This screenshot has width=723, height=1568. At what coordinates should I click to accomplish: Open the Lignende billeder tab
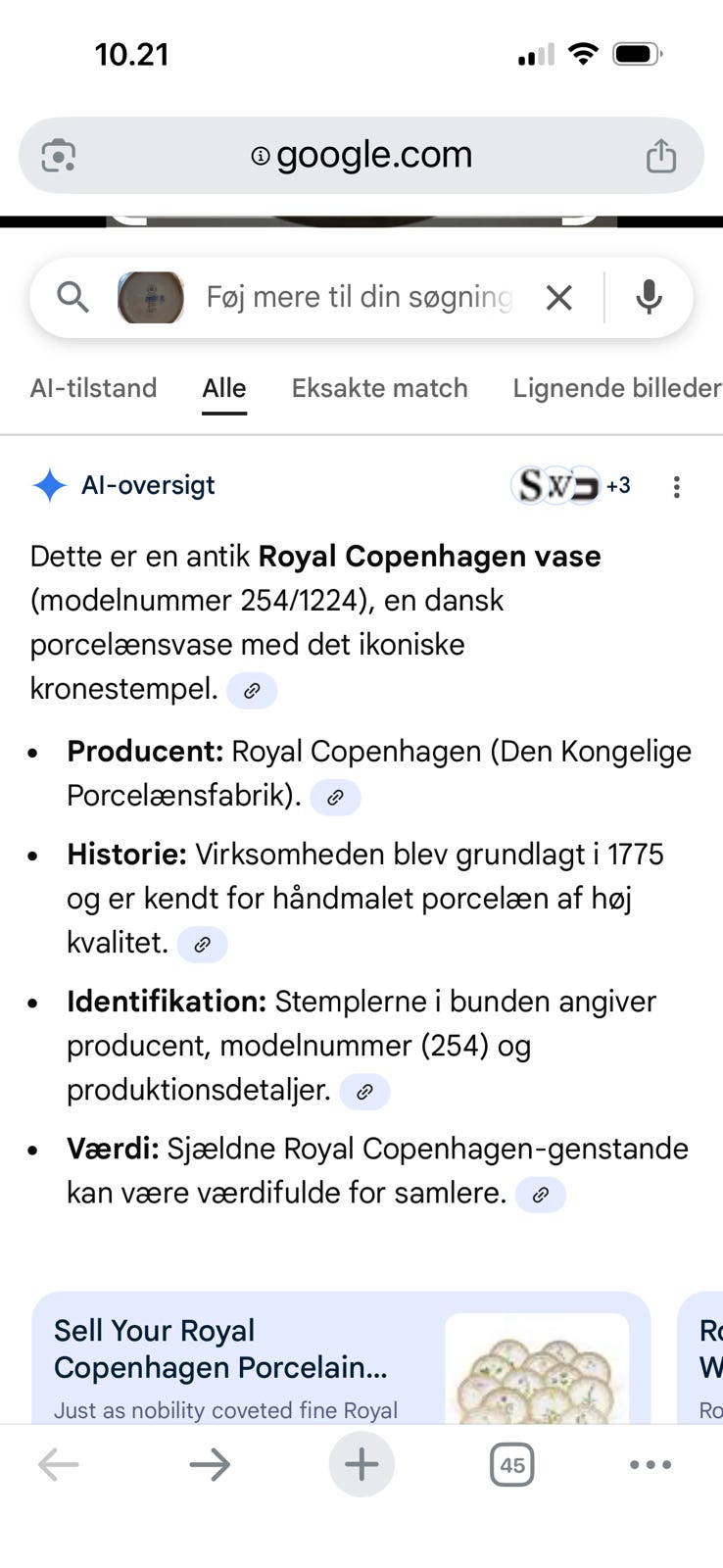[616, 388]
